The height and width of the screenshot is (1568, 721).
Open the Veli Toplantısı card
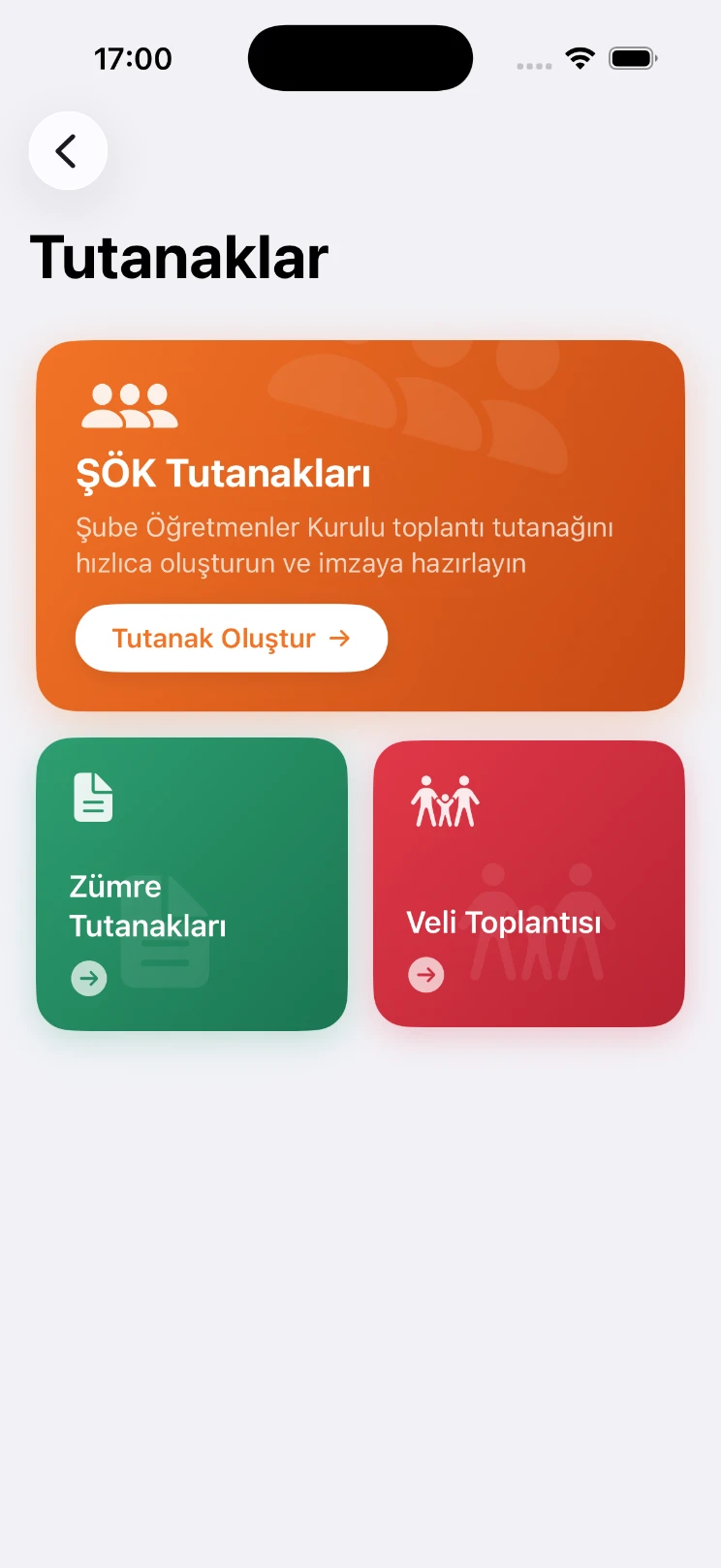(x=529, y=884)
